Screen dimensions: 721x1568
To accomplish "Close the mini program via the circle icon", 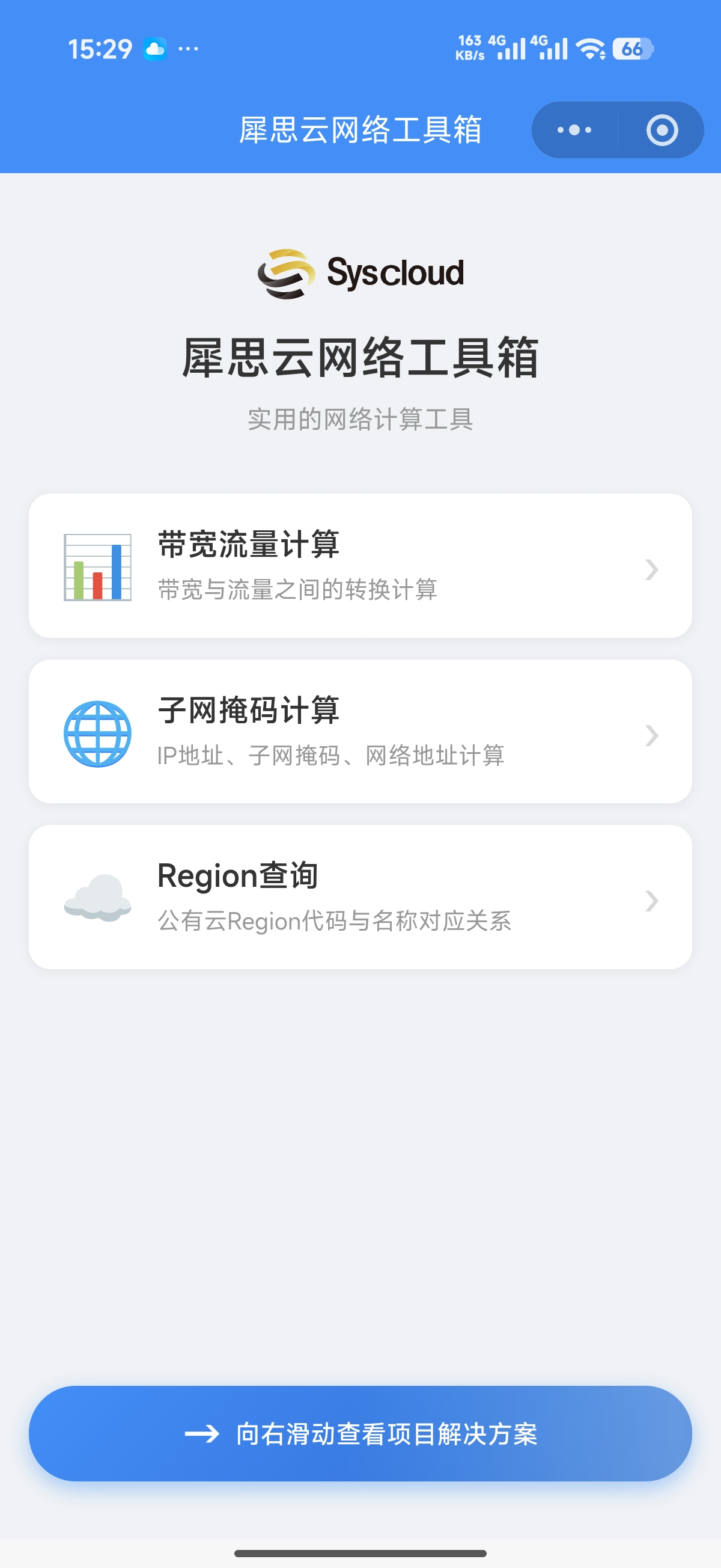I will 662,130.
